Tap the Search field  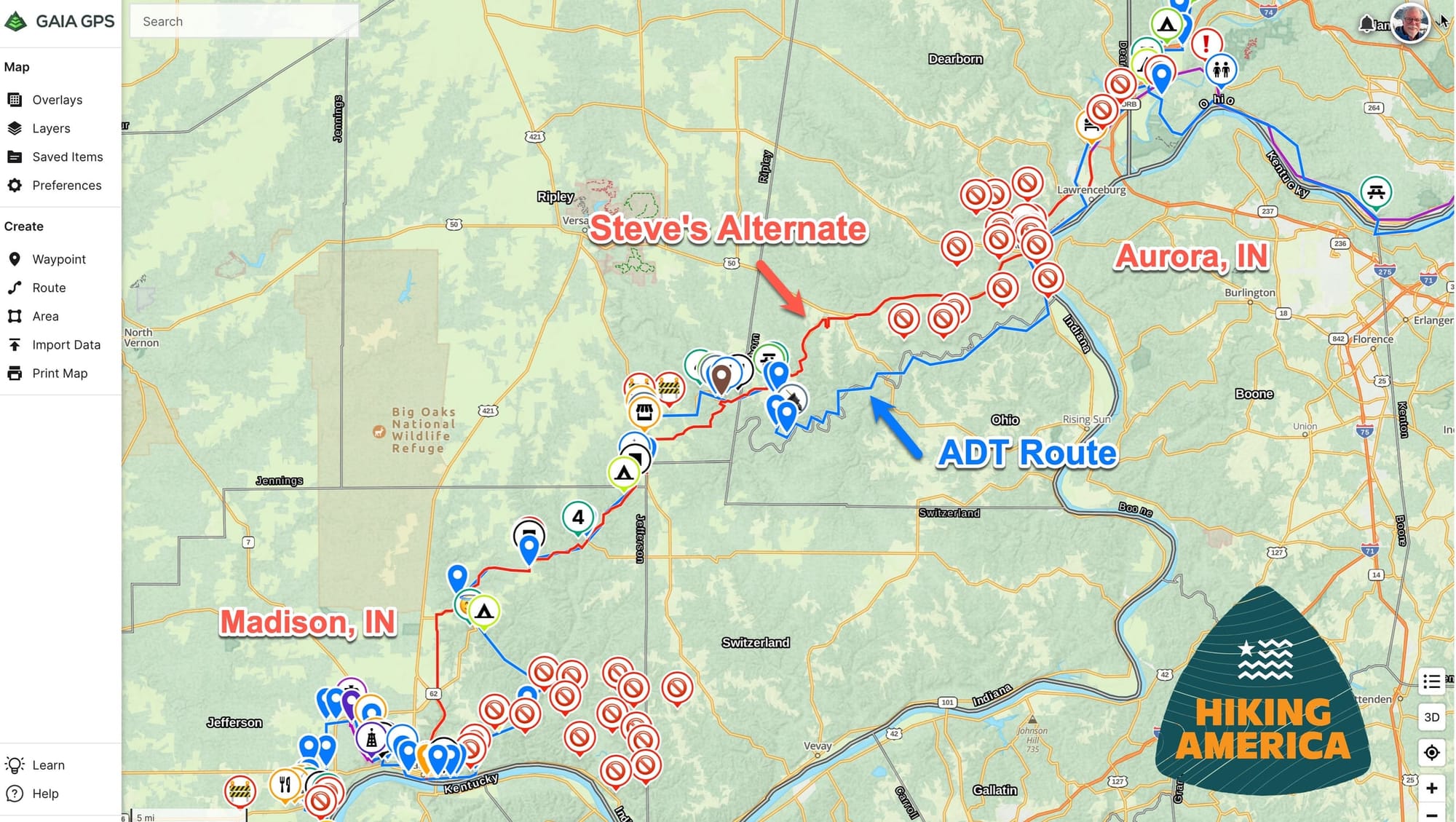(244, 22)
